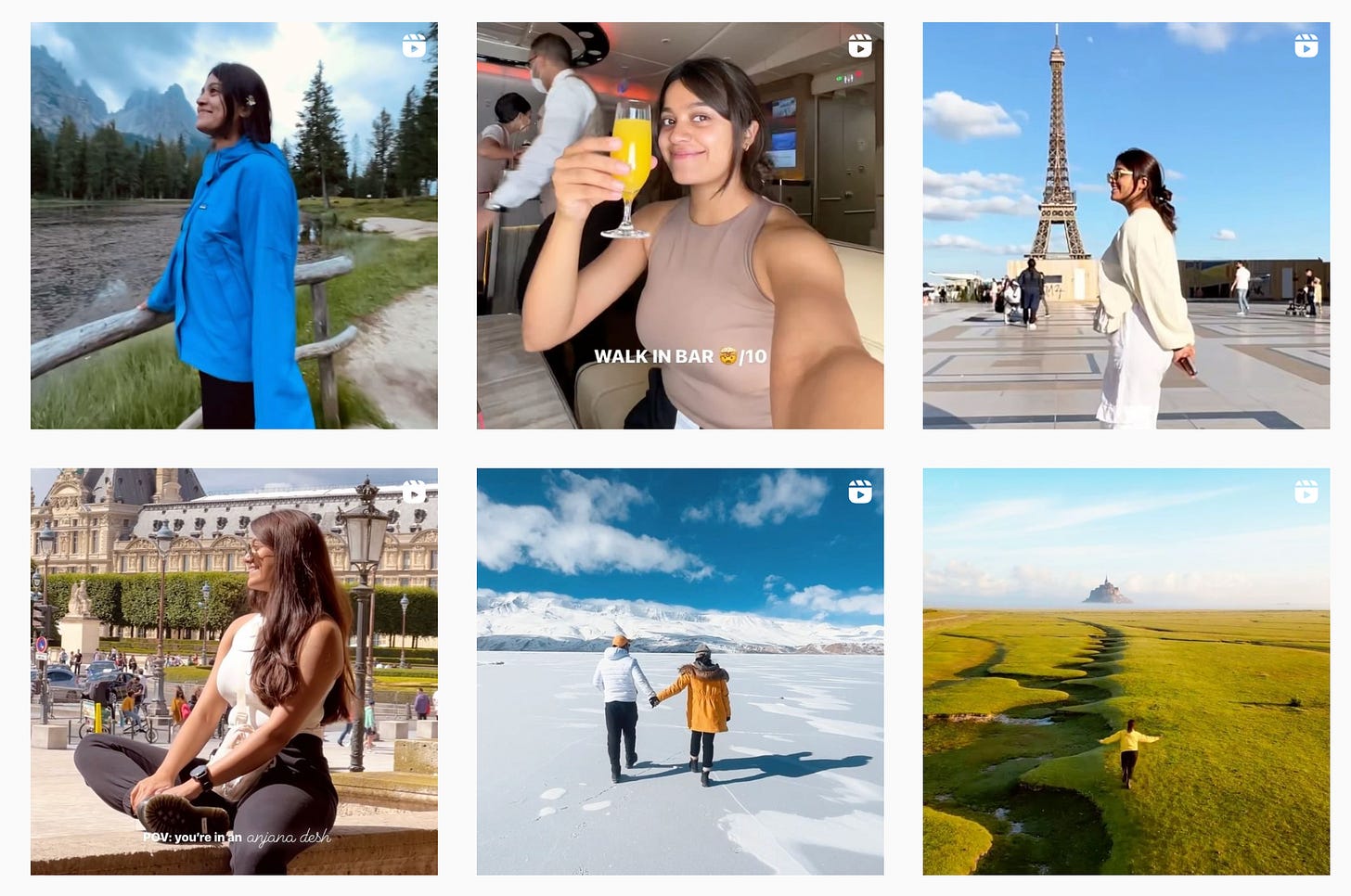Open the green meadow reel with the distant castle
The height and width of the screenshot is (896, 1351).
tap(1126, 671)
